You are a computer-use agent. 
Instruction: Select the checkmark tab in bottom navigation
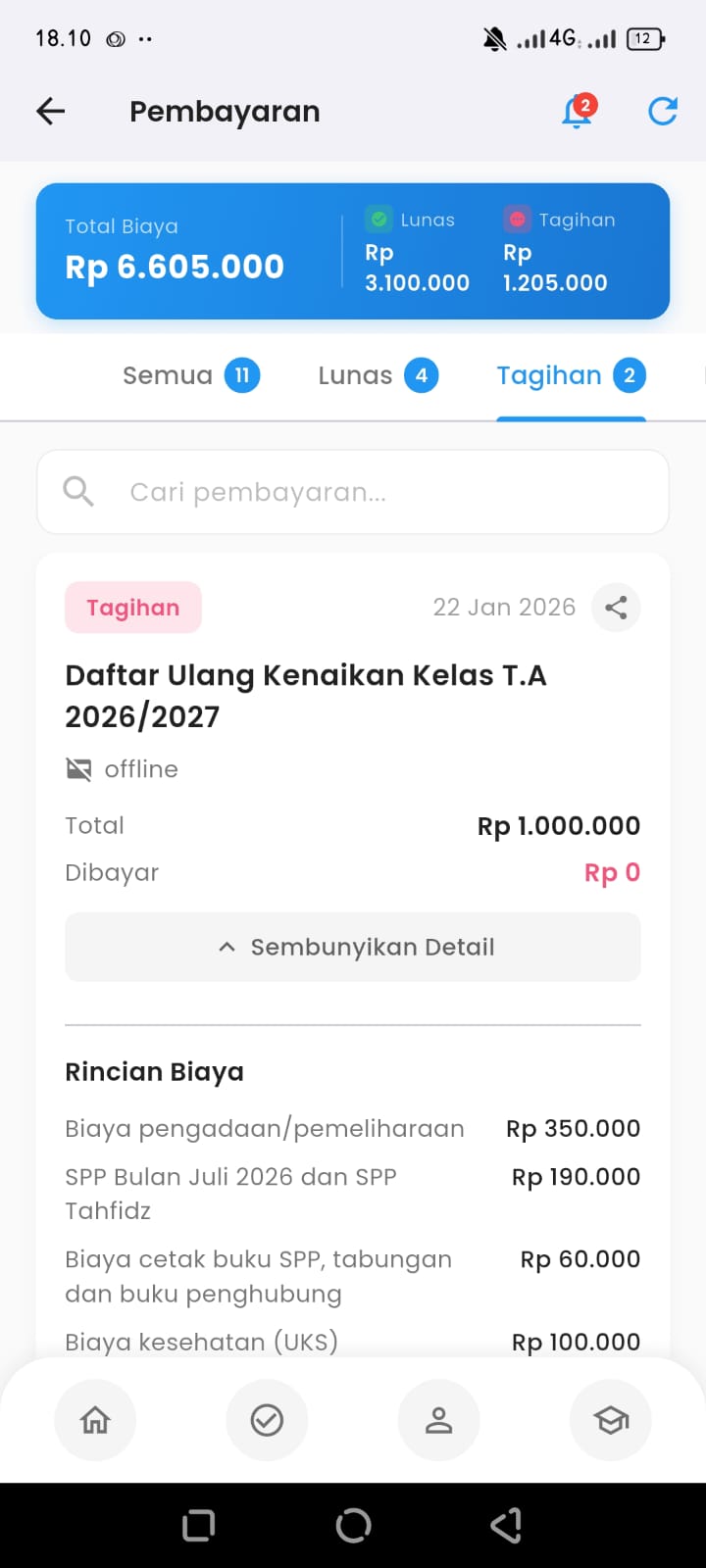(x=267, y=1420)
